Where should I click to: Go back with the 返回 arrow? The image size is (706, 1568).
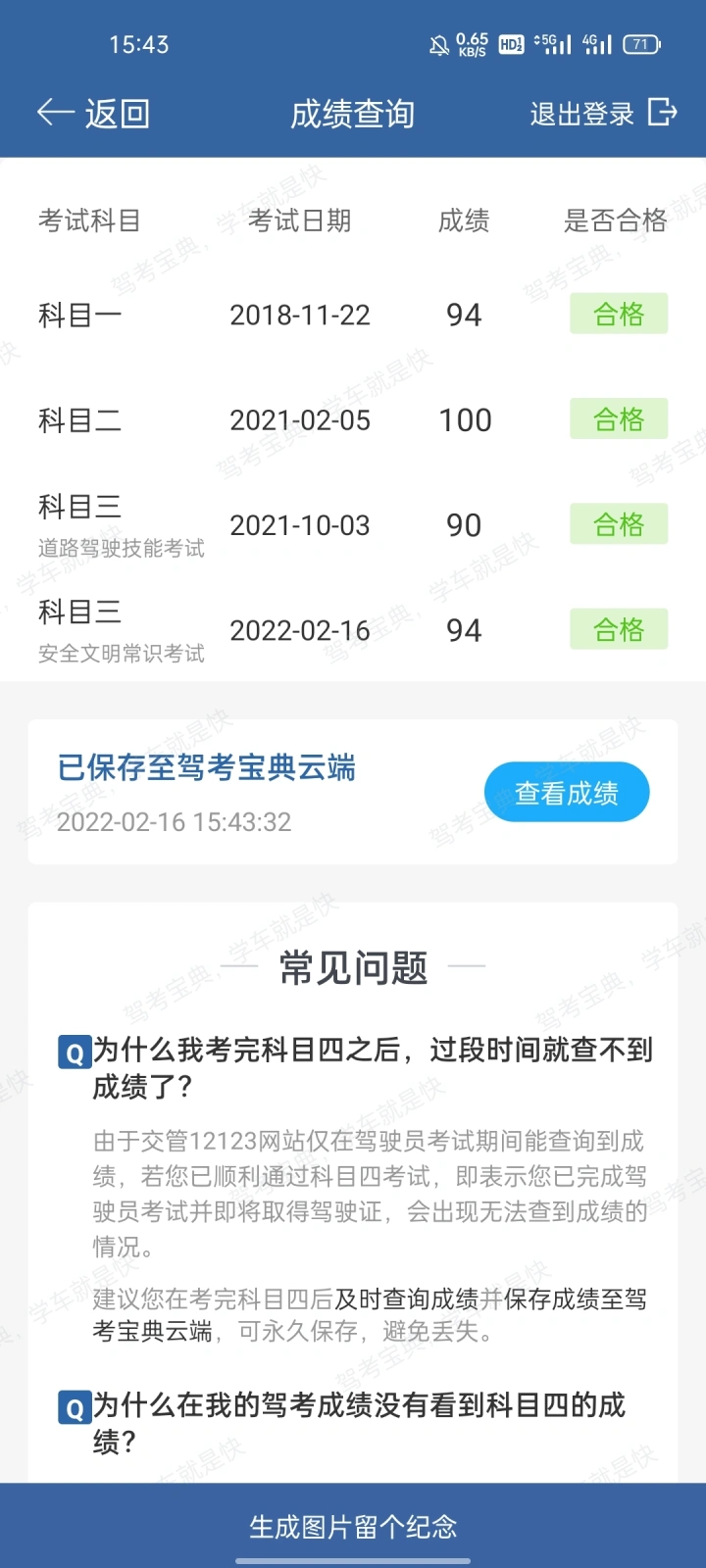[93, 114]
